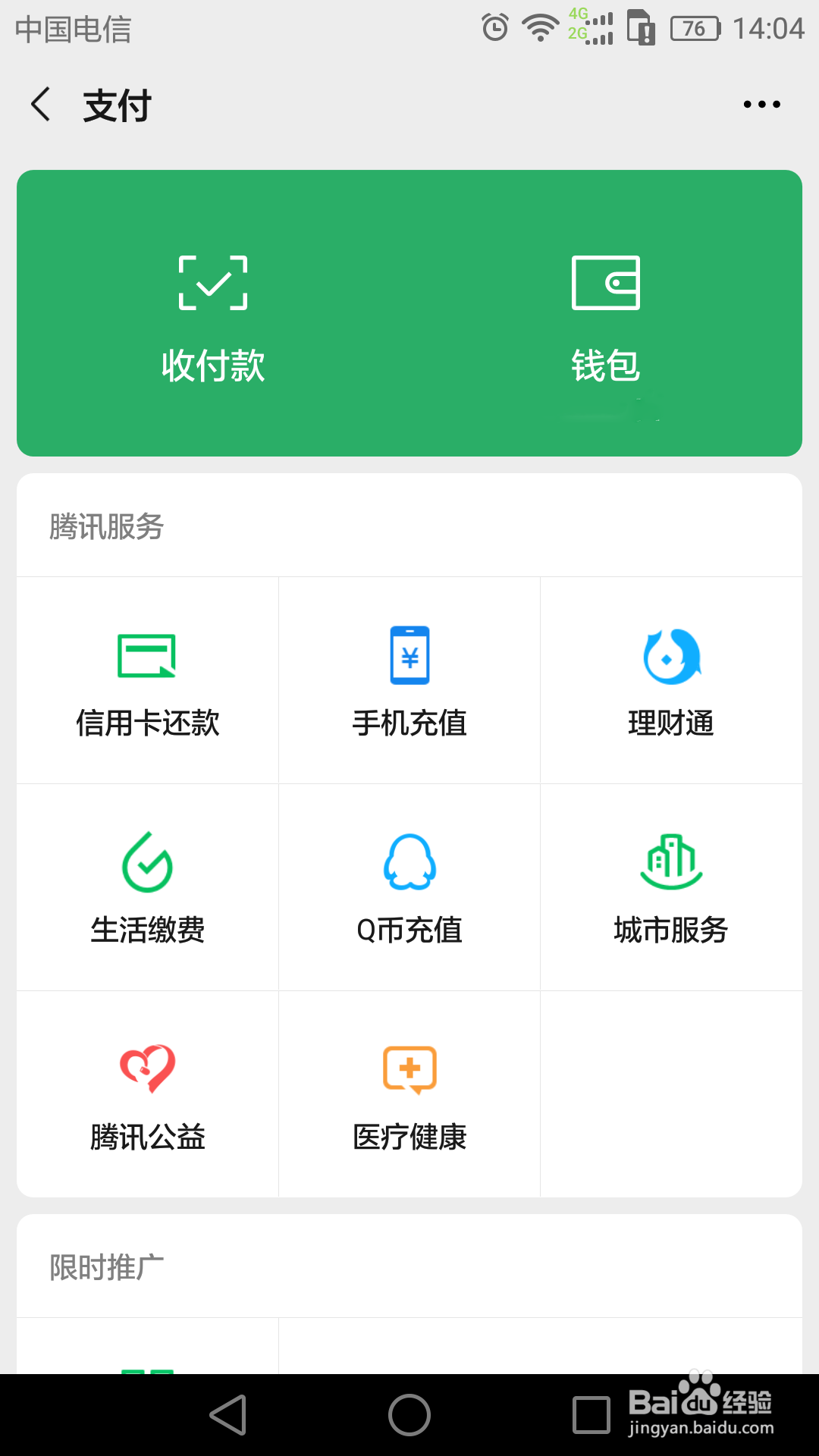Select 信用卡还款 credit card repayment icon
819x1456 pixels.
(x=147, y=657)
